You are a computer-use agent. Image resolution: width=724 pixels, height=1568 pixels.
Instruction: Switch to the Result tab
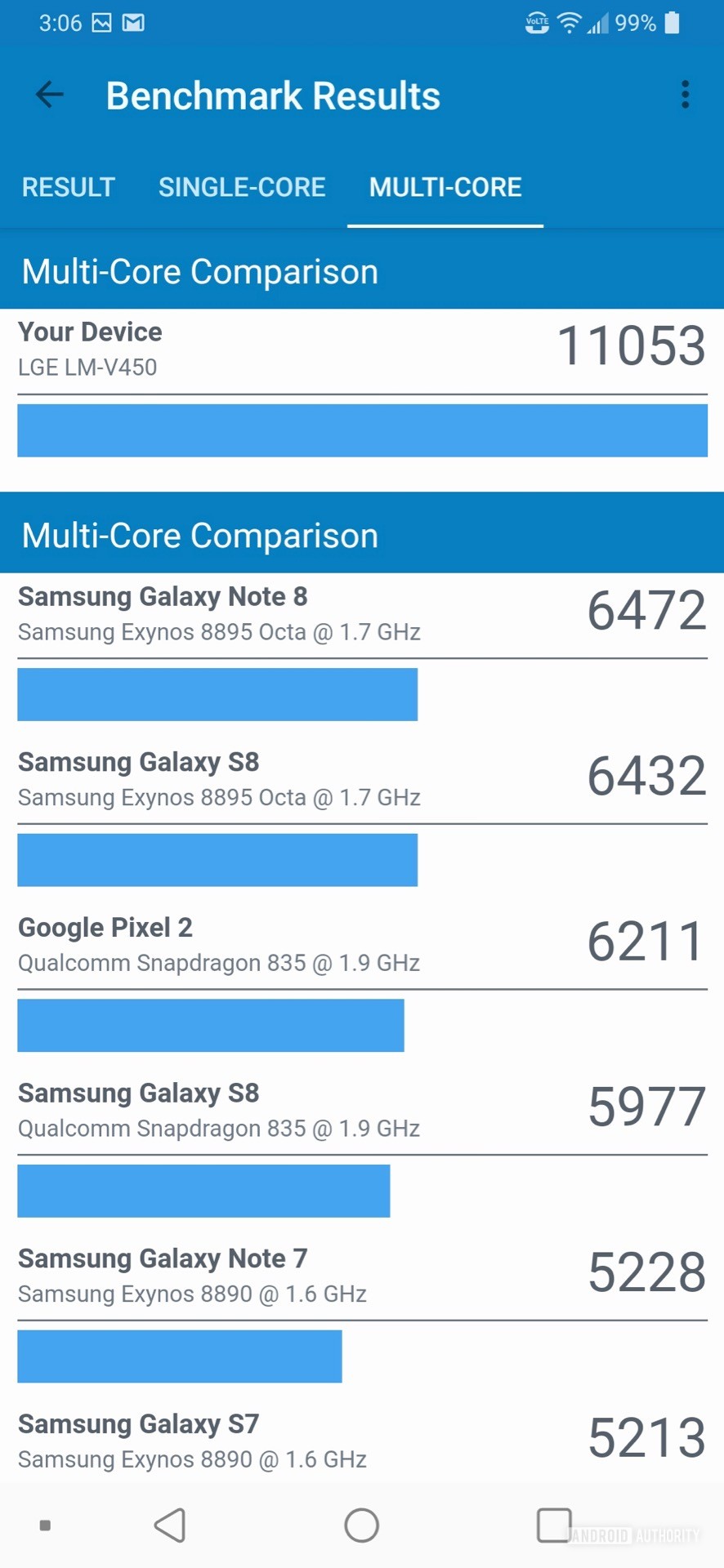click(68, 187)
